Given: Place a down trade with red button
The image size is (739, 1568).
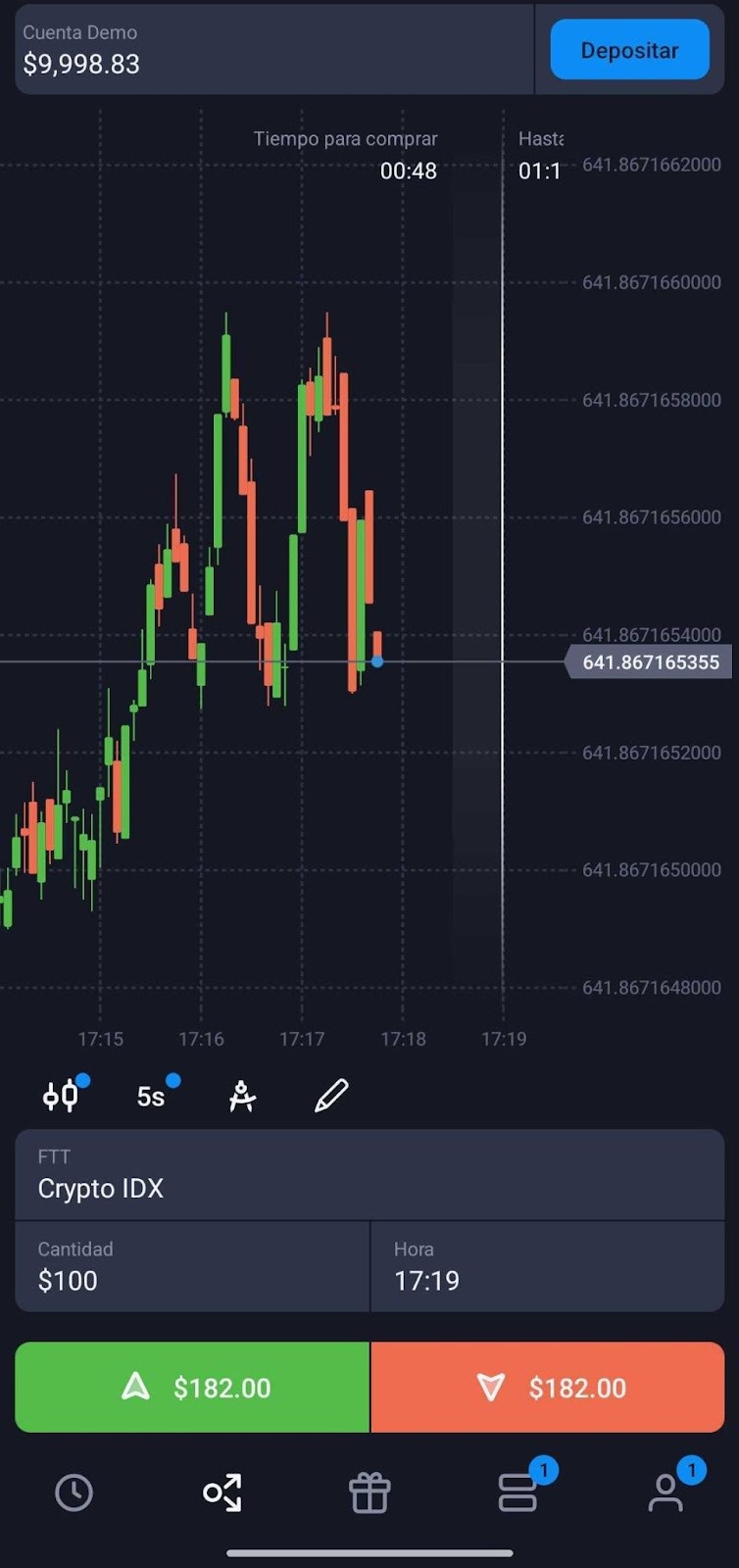Looking at the screenshot, I should coord(547,1387).
